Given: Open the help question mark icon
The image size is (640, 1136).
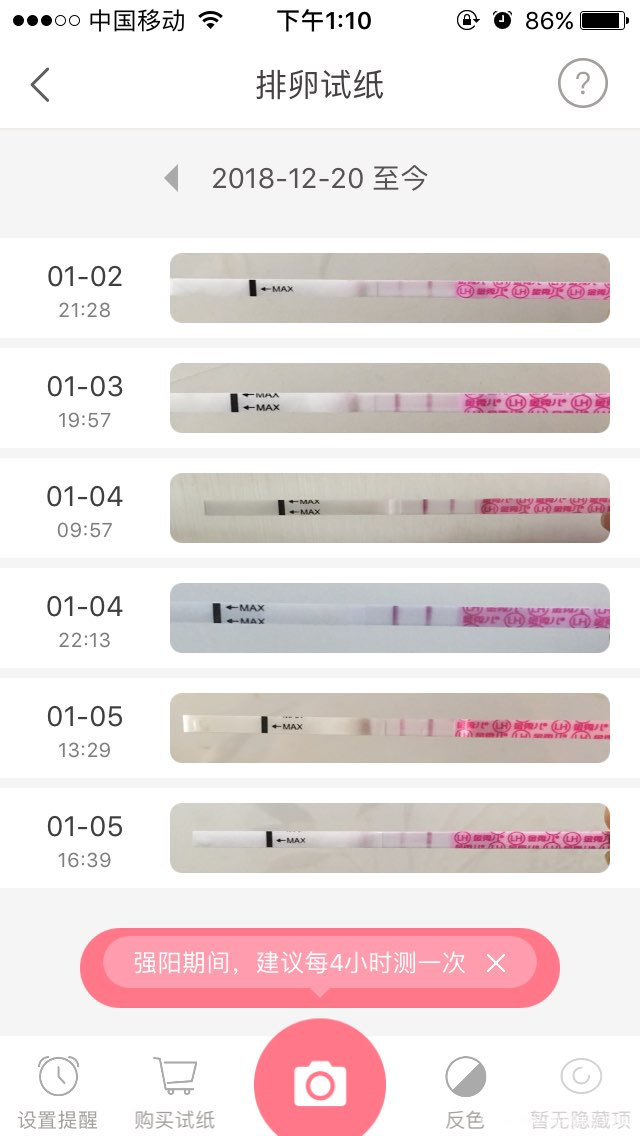Looking at the screenshot, I should [x=582, y=85].
